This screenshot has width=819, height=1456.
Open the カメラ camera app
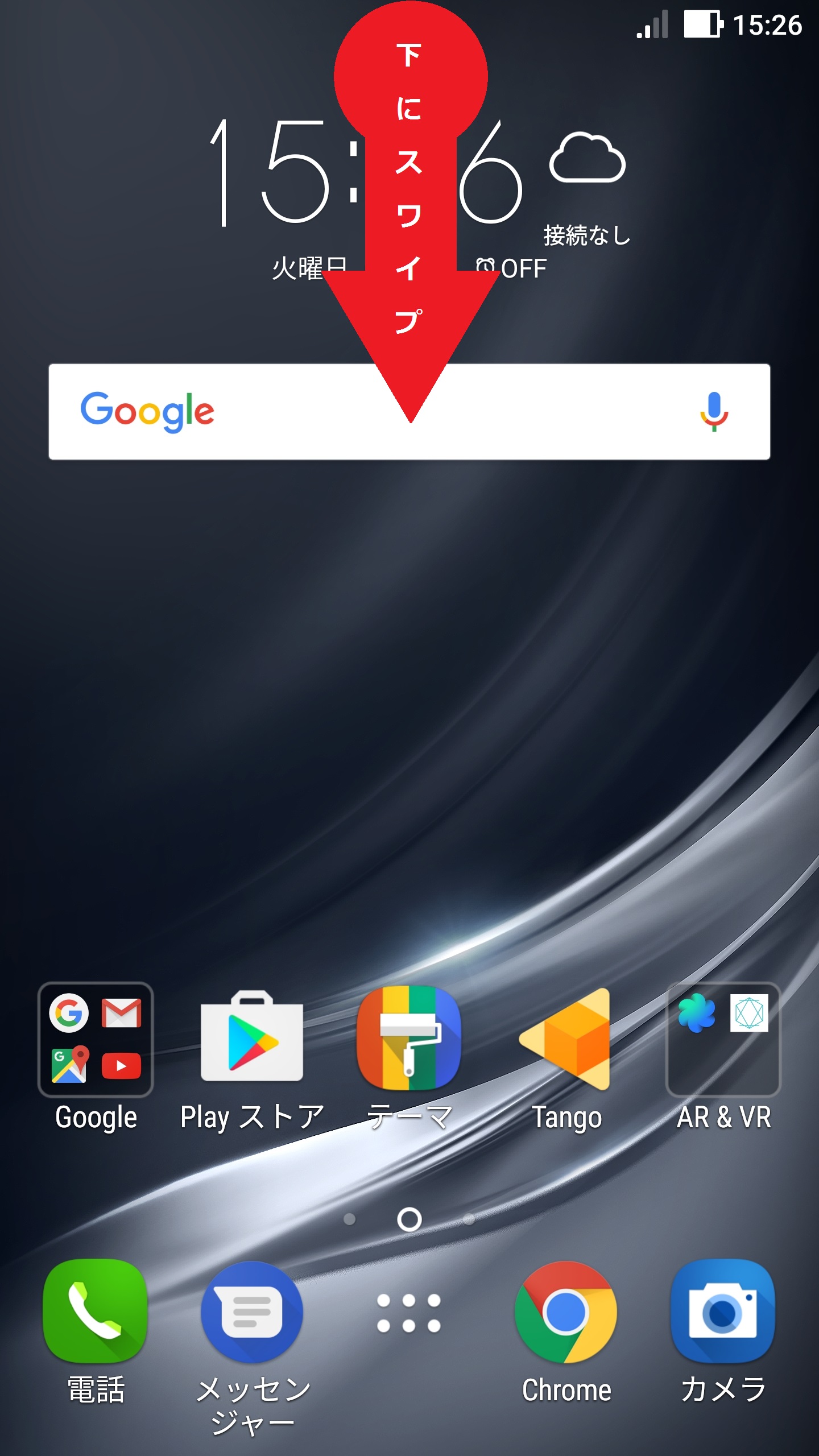point(723,1311)
